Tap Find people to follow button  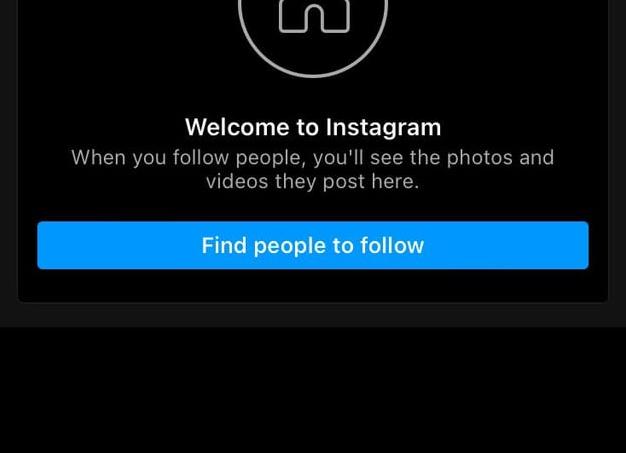[x=313, y=245]
